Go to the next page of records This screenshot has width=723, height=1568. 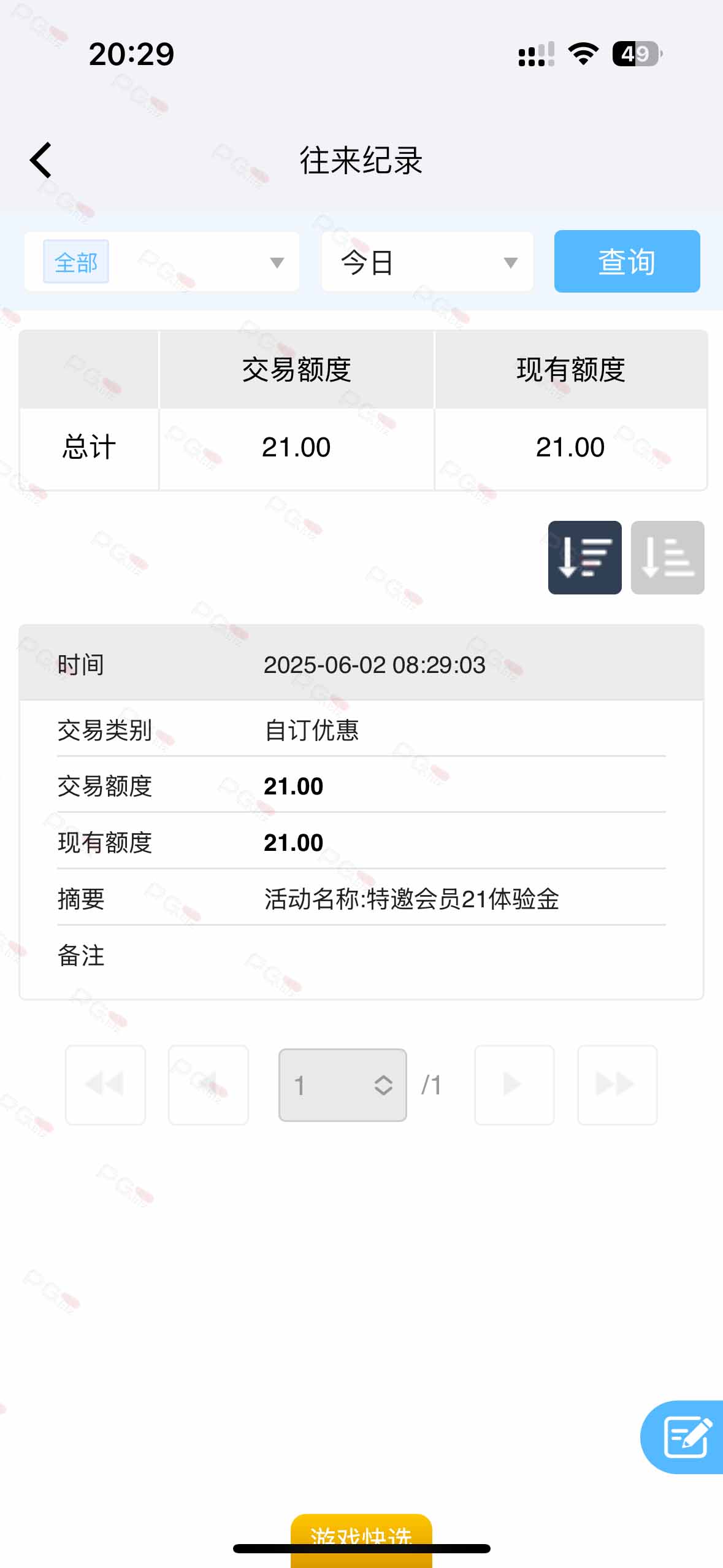point(514,1085)
